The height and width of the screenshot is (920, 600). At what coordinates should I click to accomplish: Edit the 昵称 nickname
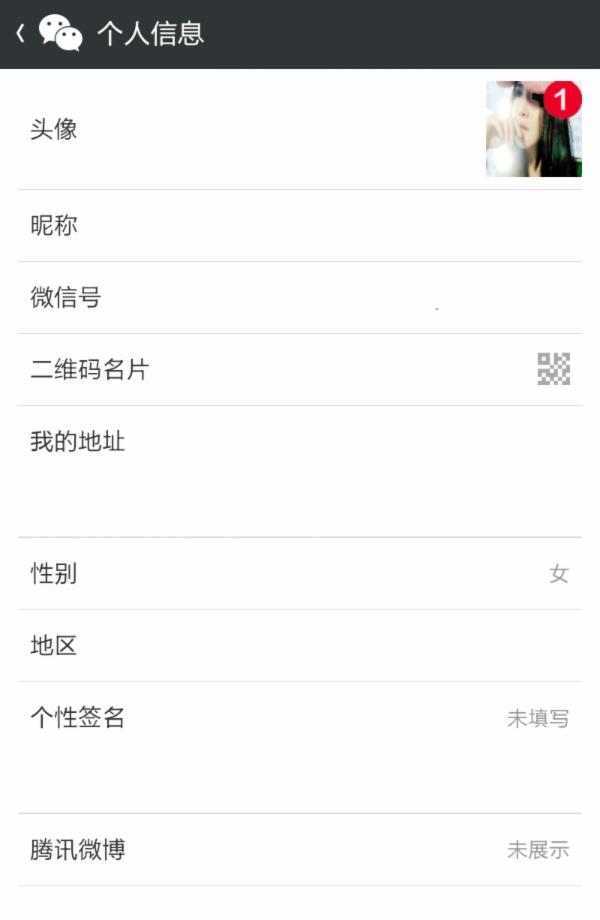300,226
